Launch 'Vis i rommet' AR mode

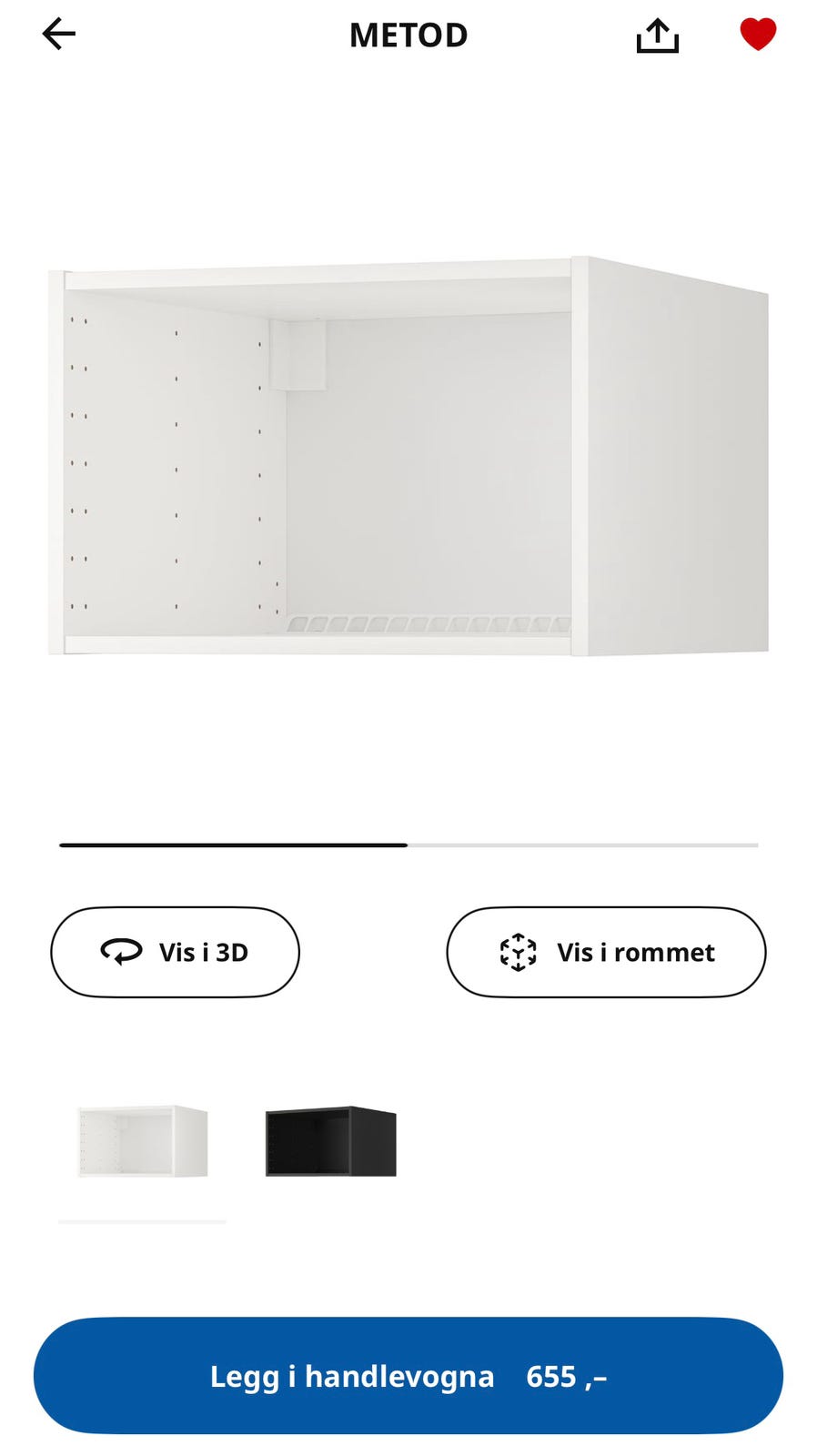605,952
